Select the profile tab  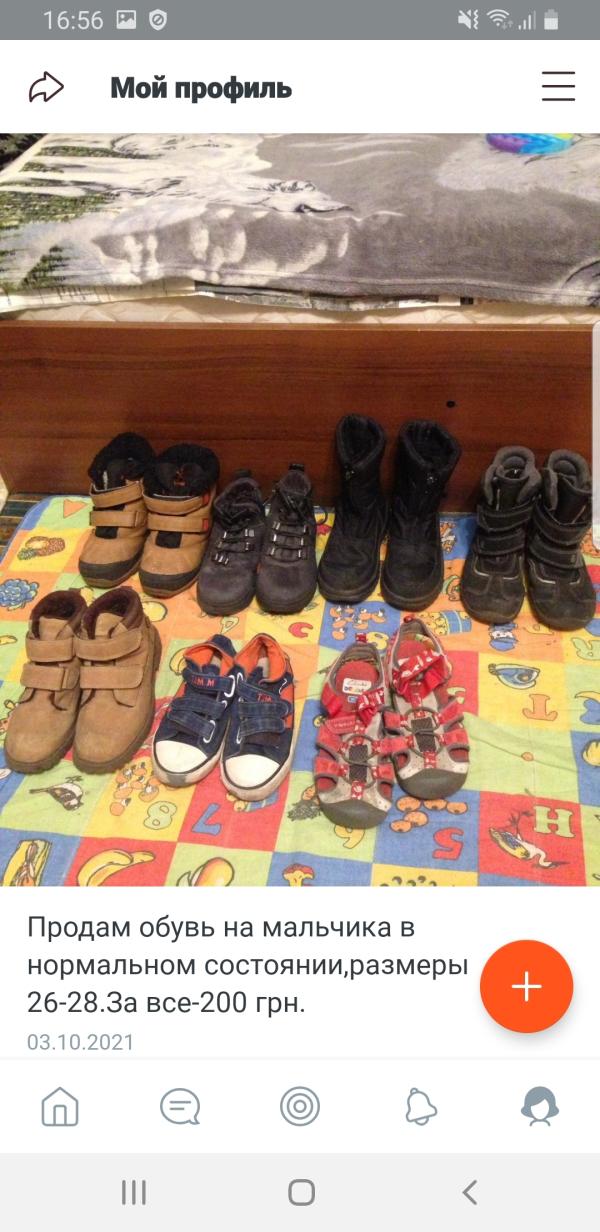(x=540, y=1107)
